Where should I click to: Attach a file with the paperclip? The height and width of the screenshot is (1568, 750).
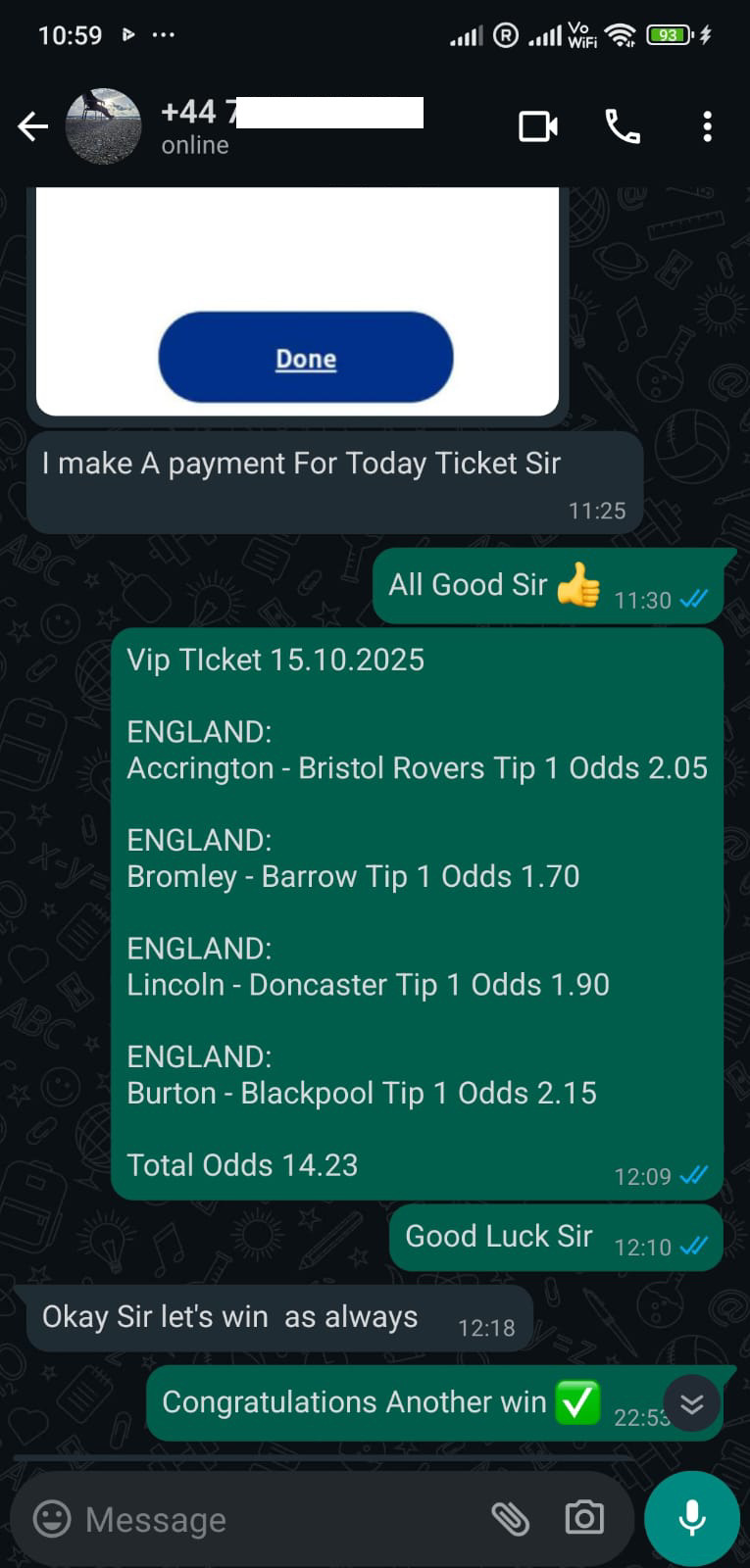click(x=513, y=1518)
